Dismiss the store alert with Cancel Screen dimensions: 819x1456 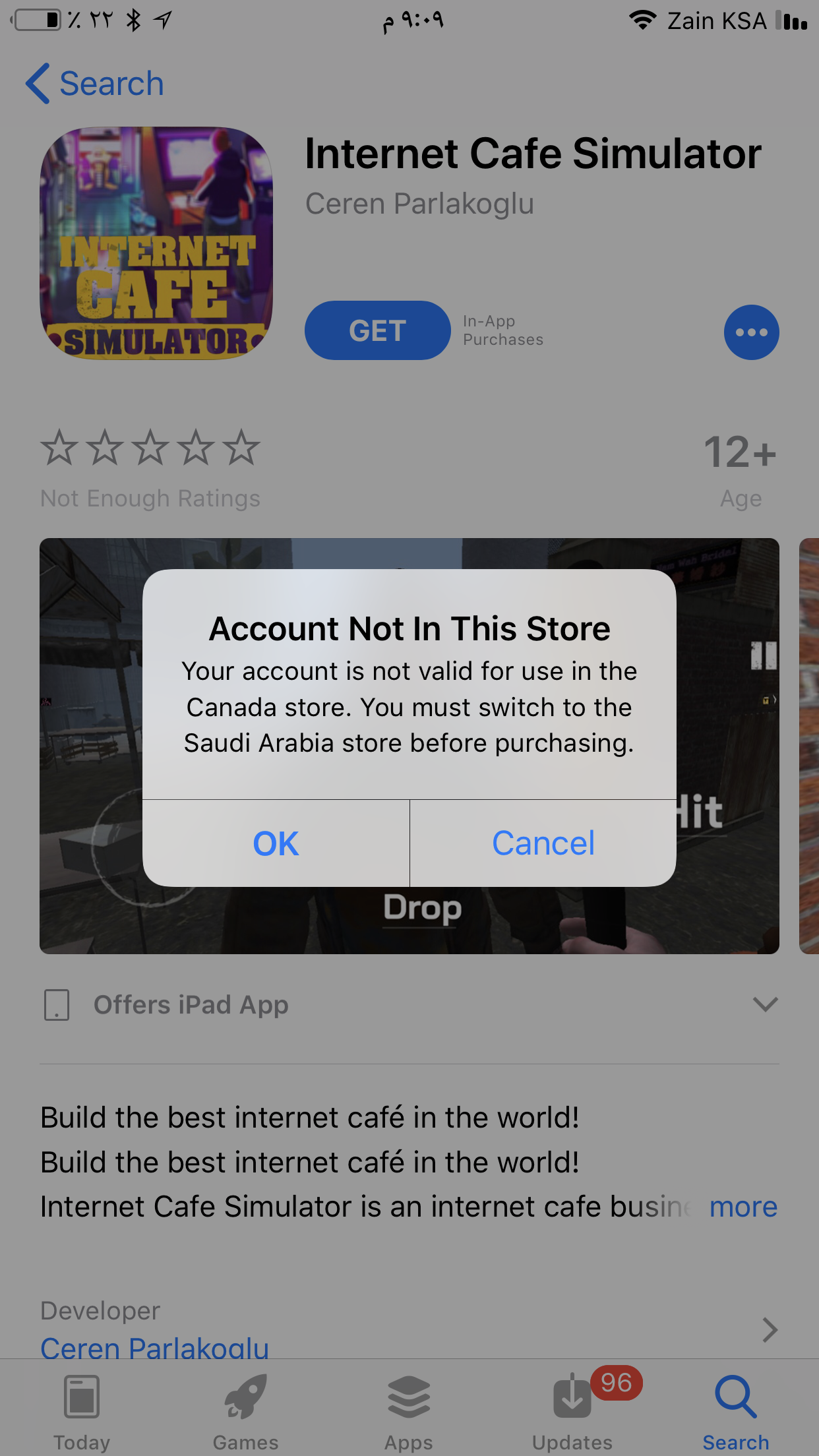(x=543, y=843)
